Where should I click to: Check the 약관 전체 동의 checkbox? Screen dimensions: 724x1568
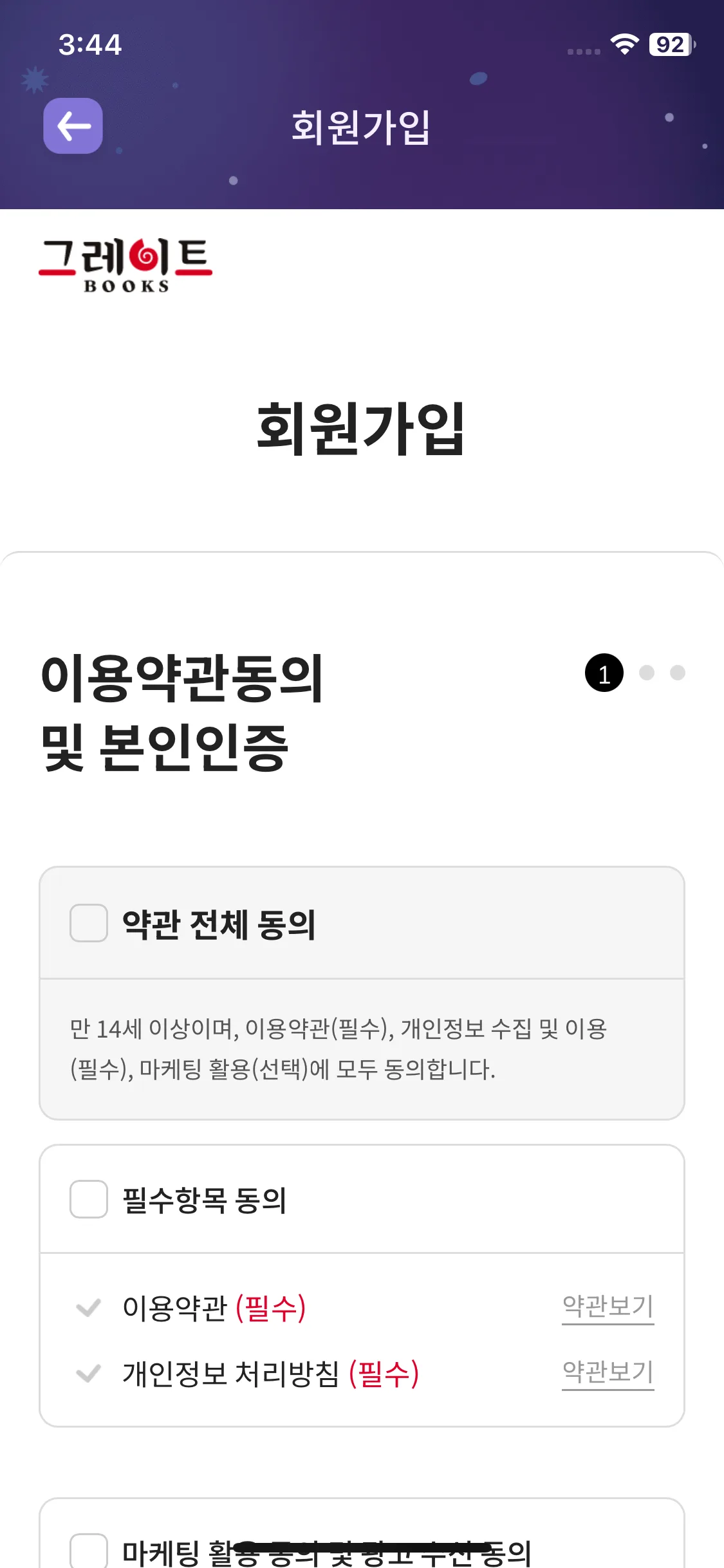(89, 924)
